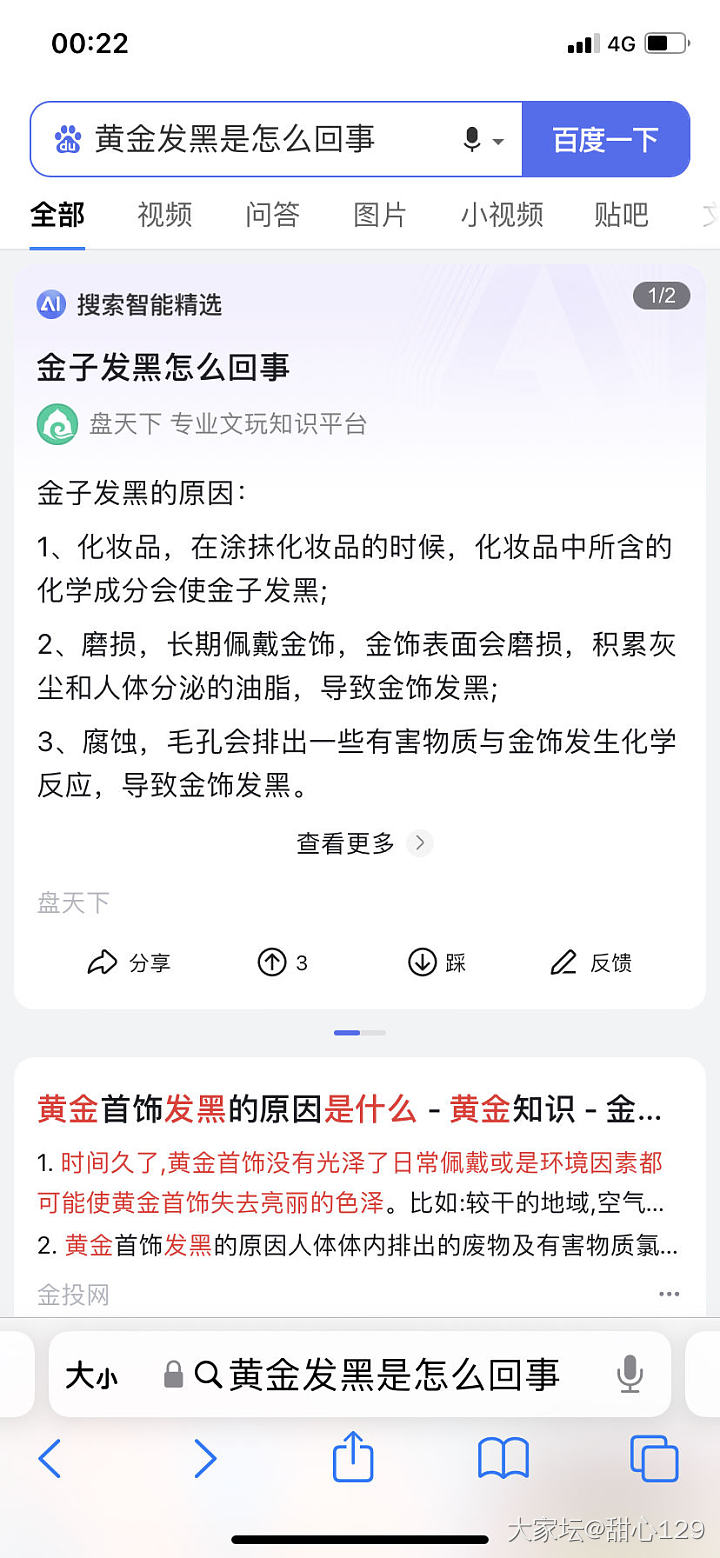Tap the 百度一下 search button
Viewport: 720px width, 1558px height.
(605, 139)
